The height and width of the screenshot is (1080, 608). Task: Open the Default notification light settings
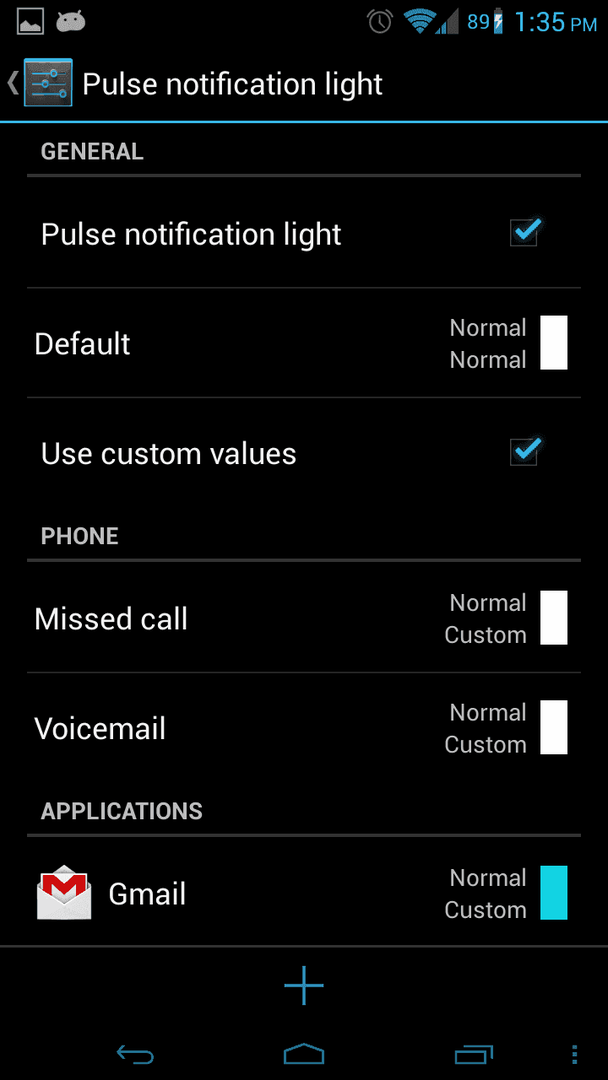pyautogui.click(x=304, y=343)
